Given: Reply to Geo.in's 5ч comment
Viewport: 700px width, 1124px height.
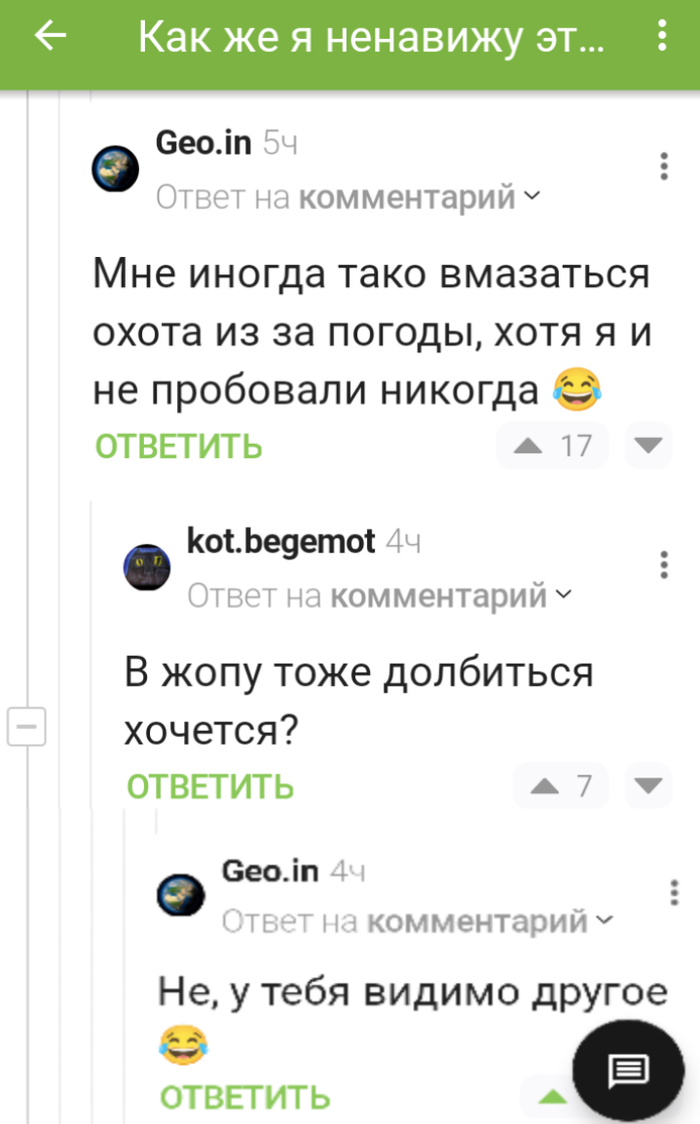Looking at the screenshot, I should pyautogui.click(x=179, y=445).
